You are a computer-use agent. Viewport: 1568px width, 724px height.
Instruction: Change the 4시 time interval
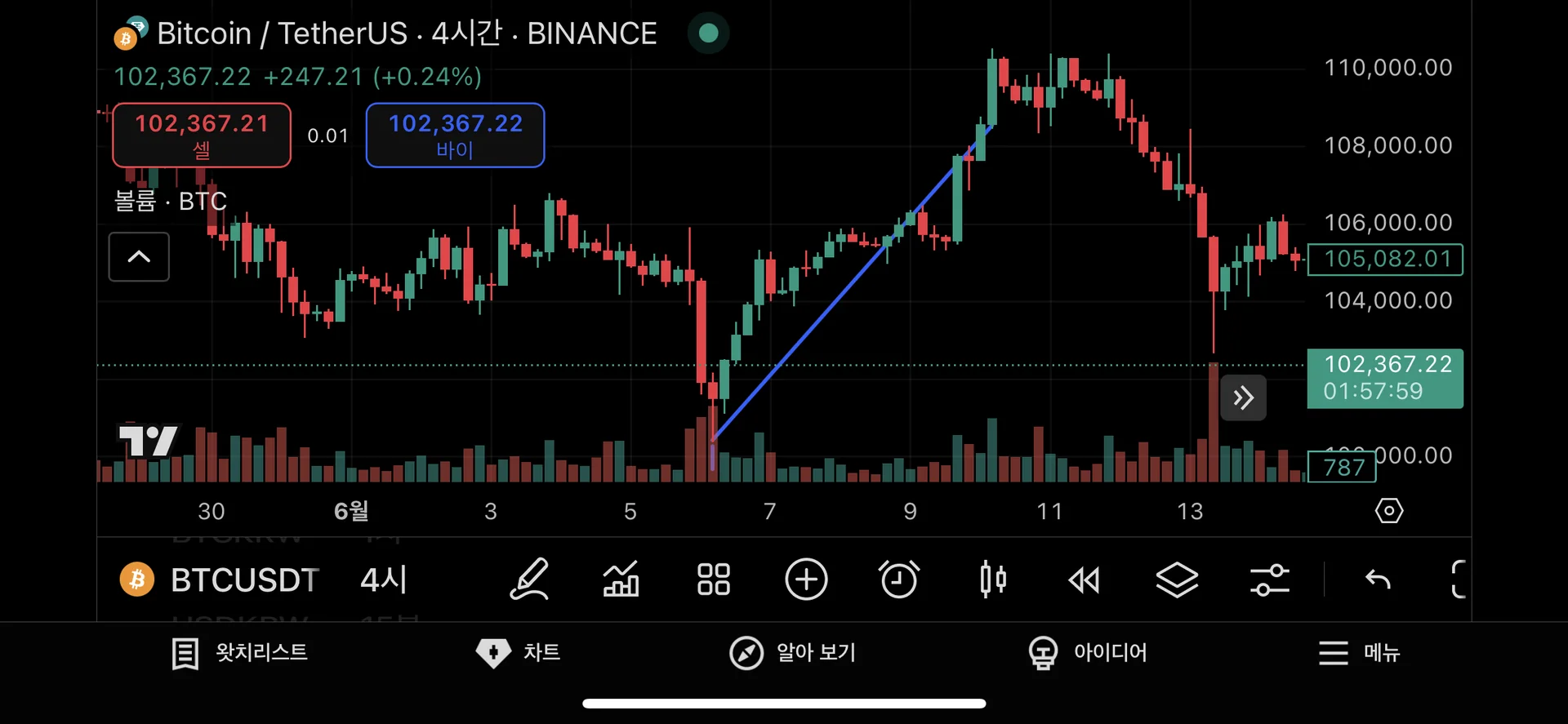(x=383, y=580)
